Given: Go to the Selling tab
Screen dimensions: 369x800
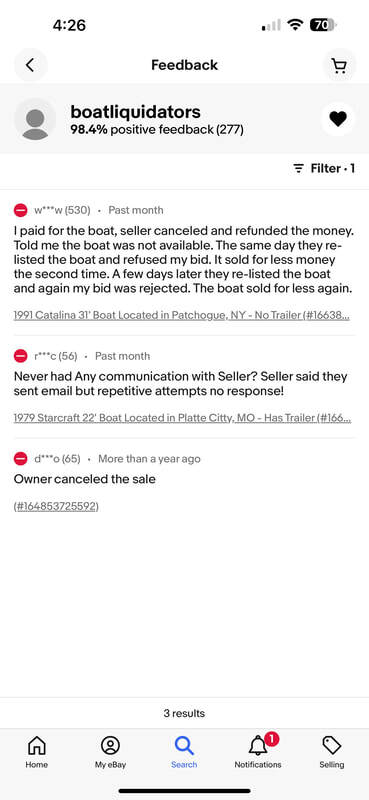Looking at the screenshot, I should click(x=332, y=752).
